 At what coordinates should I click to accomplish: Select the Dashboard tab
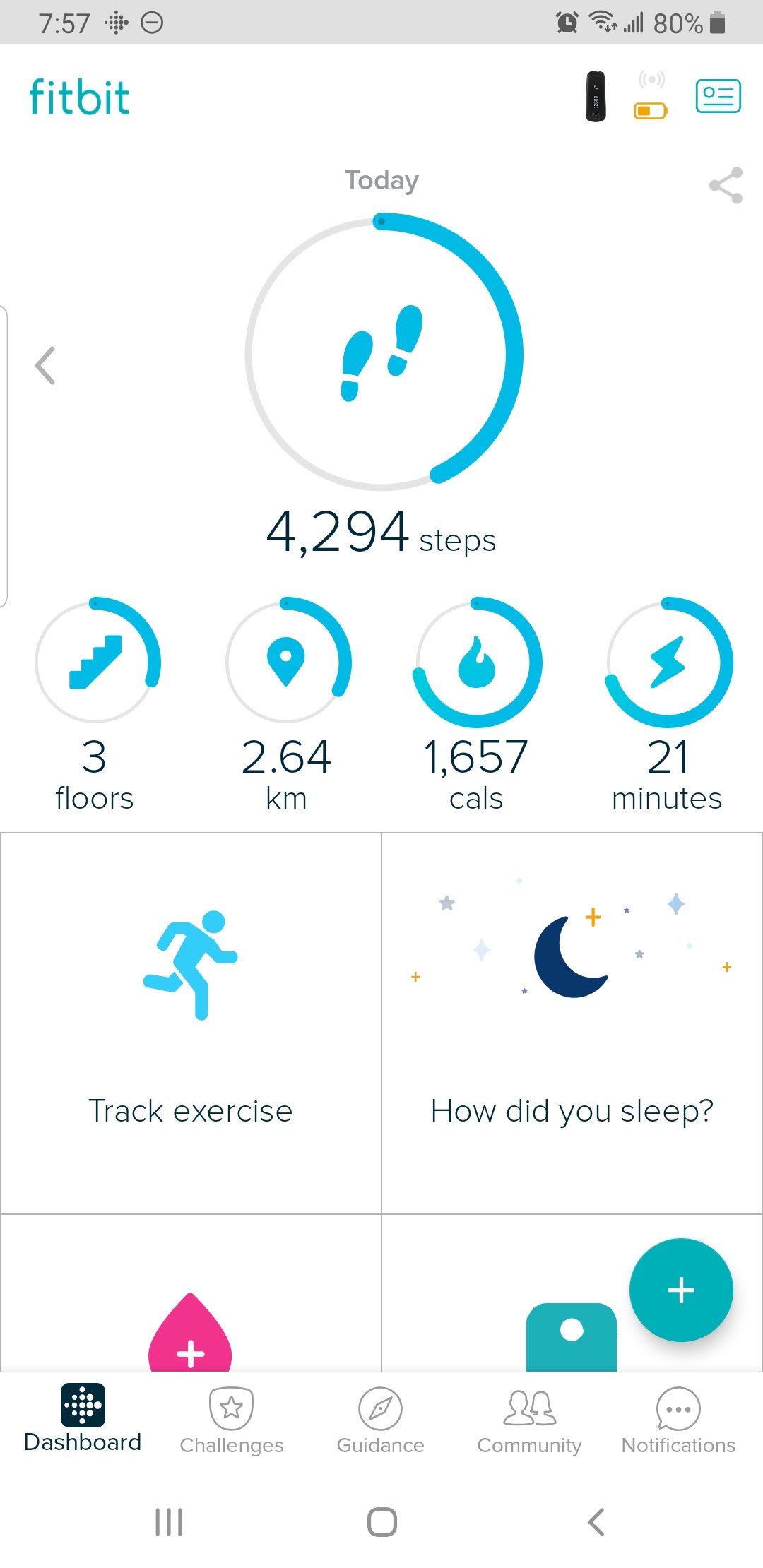tap(83, 1418)
